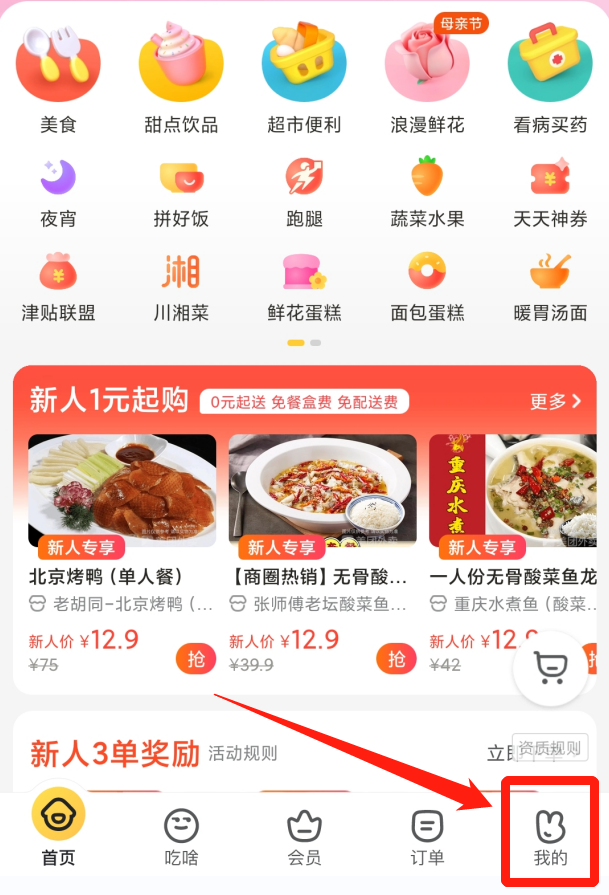The width and height of the screenshot is (609, 895).
Task: Open the 川湘菜 cuisine category
Action: pyautogui.click(x=181, y=286)
